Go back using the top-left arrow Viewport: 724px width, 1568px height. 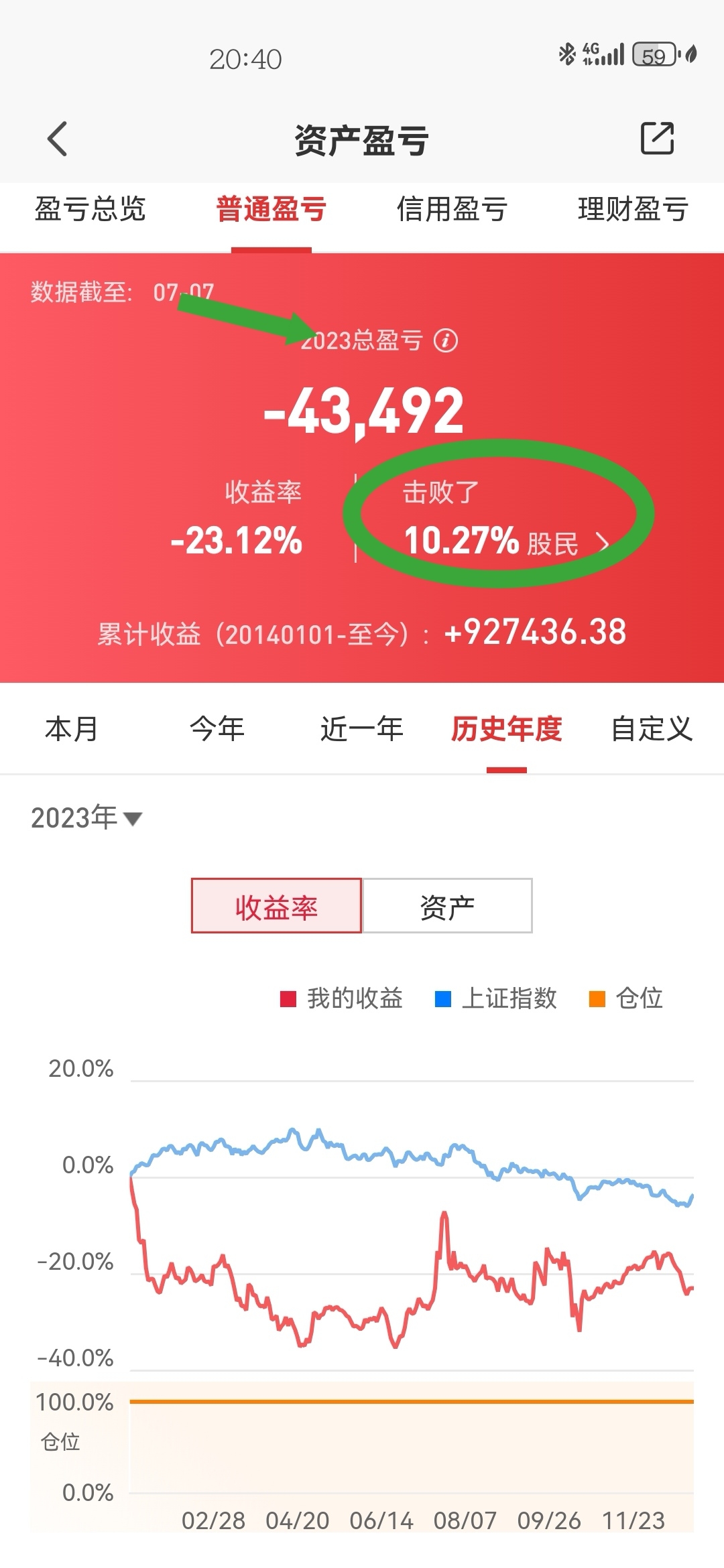[x=58, y=139]
